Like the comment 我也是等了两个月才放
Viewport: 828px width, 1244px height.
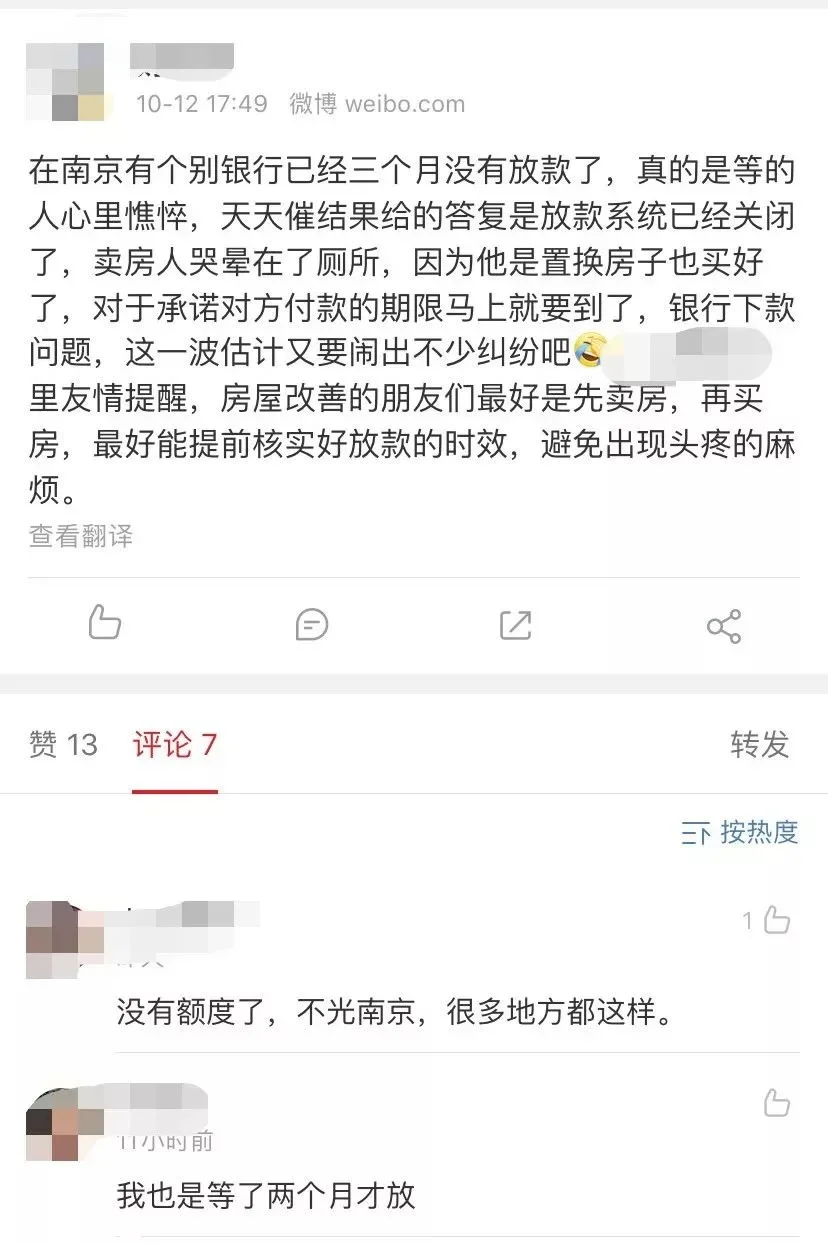(777, 1103)
